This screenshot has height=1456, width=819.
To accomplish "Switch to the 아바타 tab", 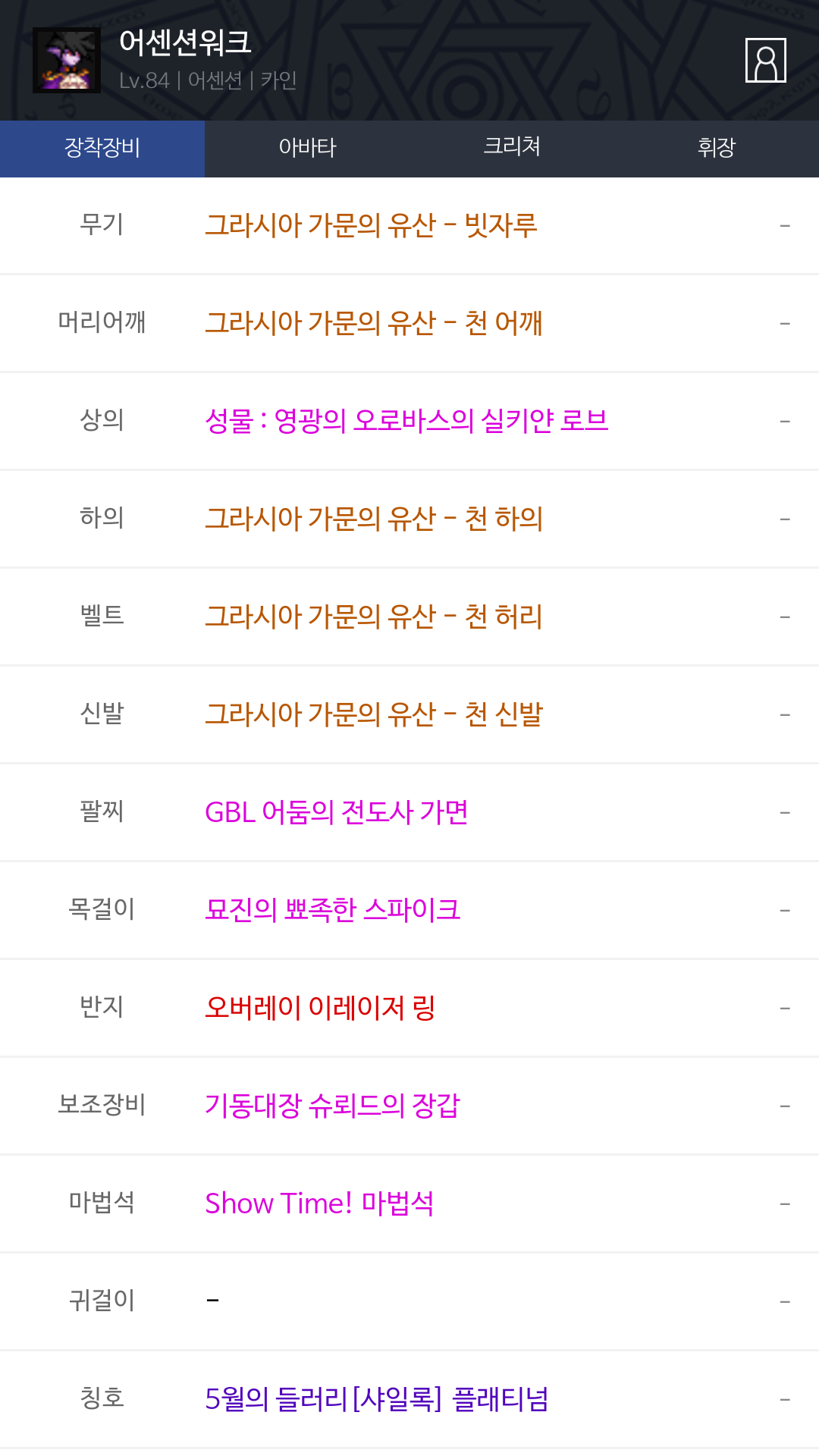I will click(x=307, y=149).
